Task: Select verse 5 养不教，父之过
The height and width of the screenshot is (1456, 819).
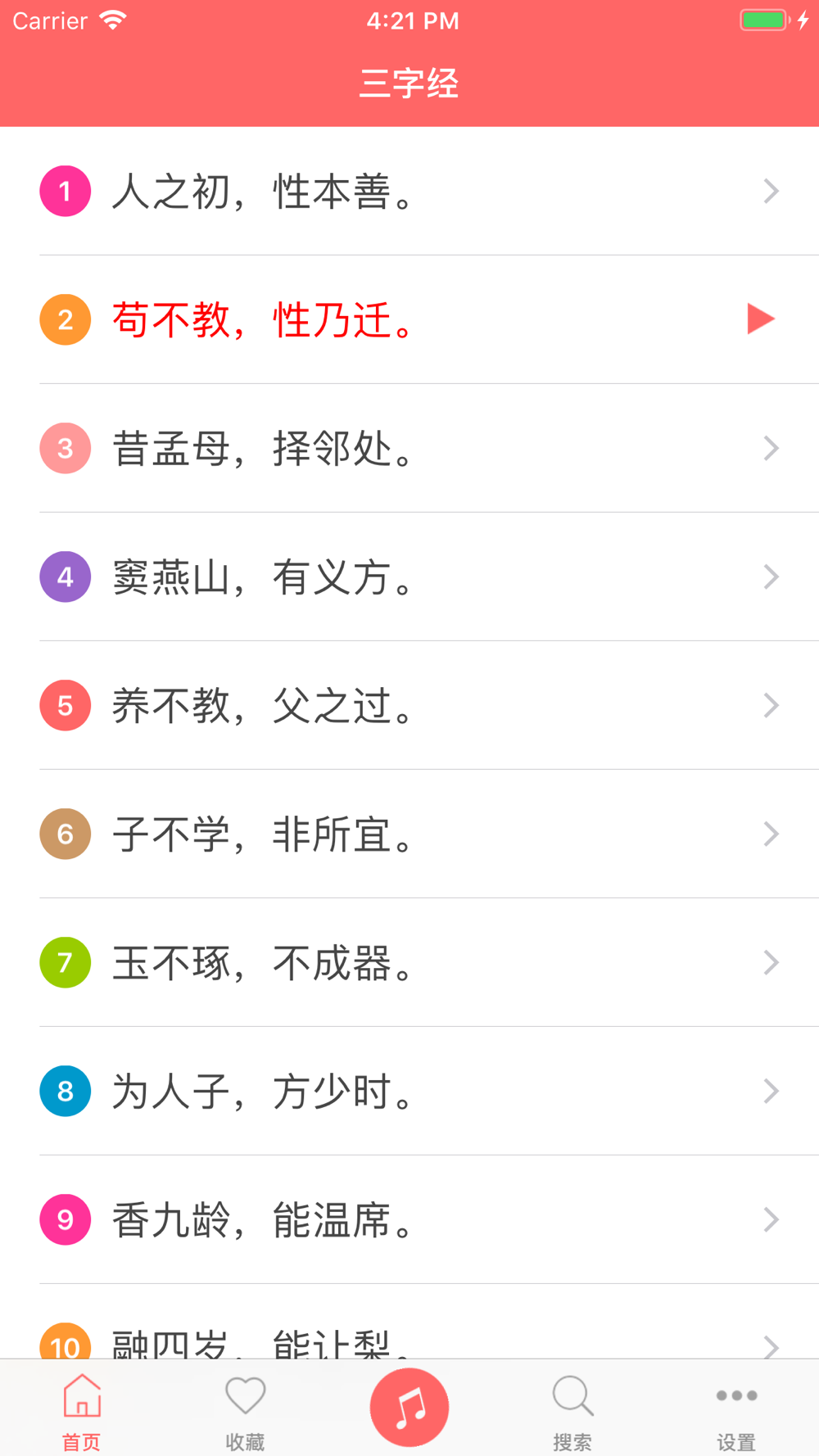Action: [409, 705]
